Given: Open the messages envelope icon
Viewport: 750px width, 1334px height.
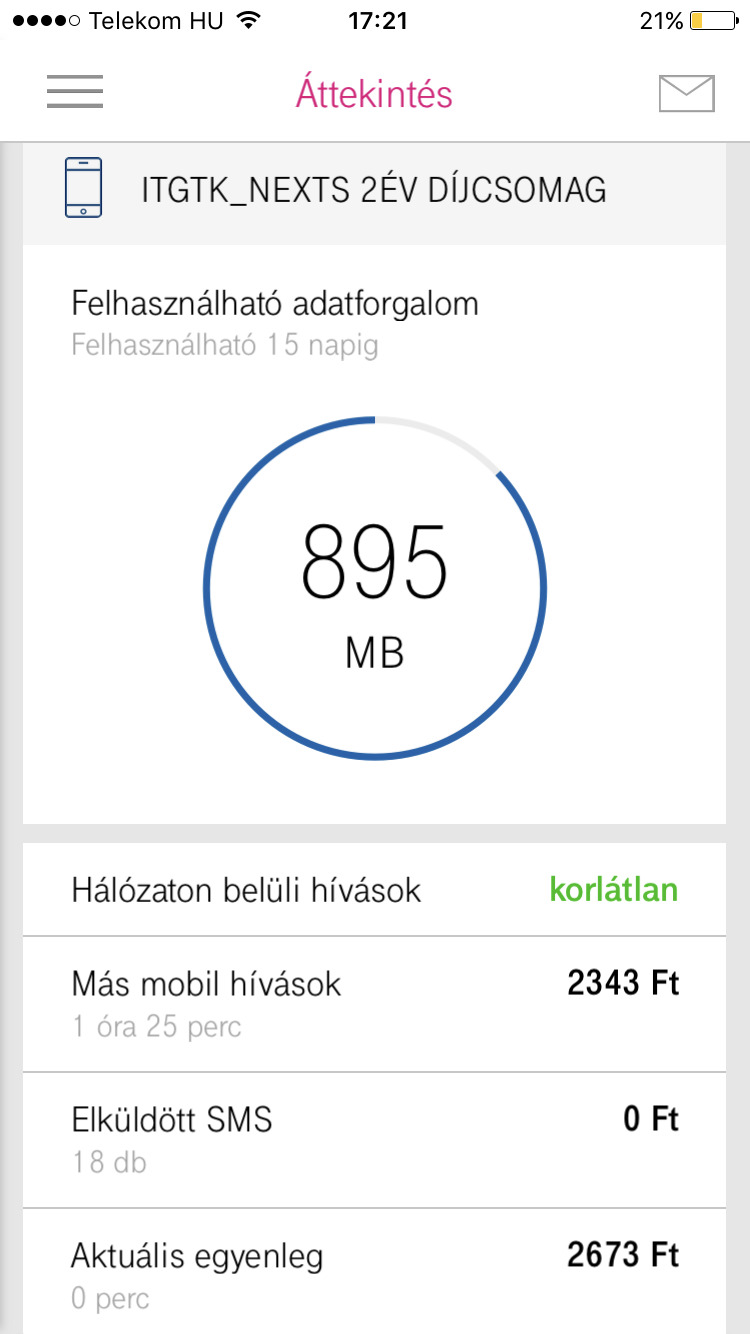Looking at the screenshot, I should pyautogui.click(x=686, y=93).
